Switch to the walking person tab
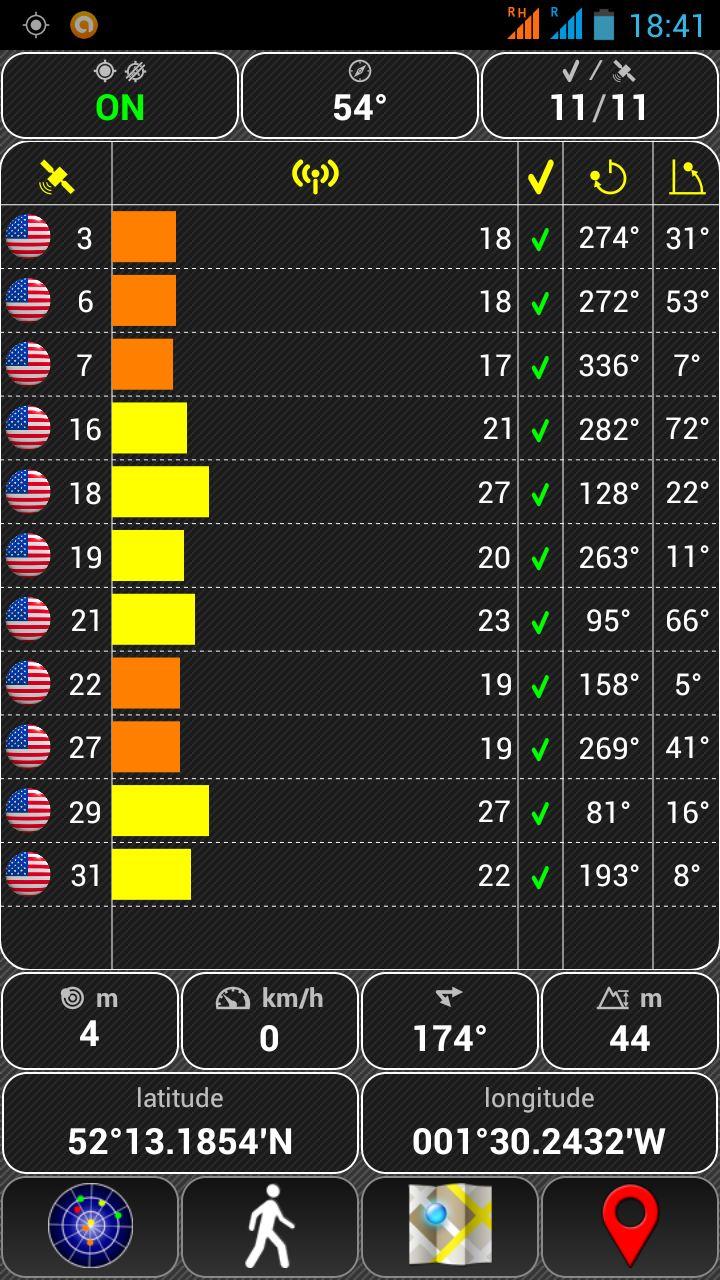Viewport: 720px width, 1280px height. [x=270, y=1226]
